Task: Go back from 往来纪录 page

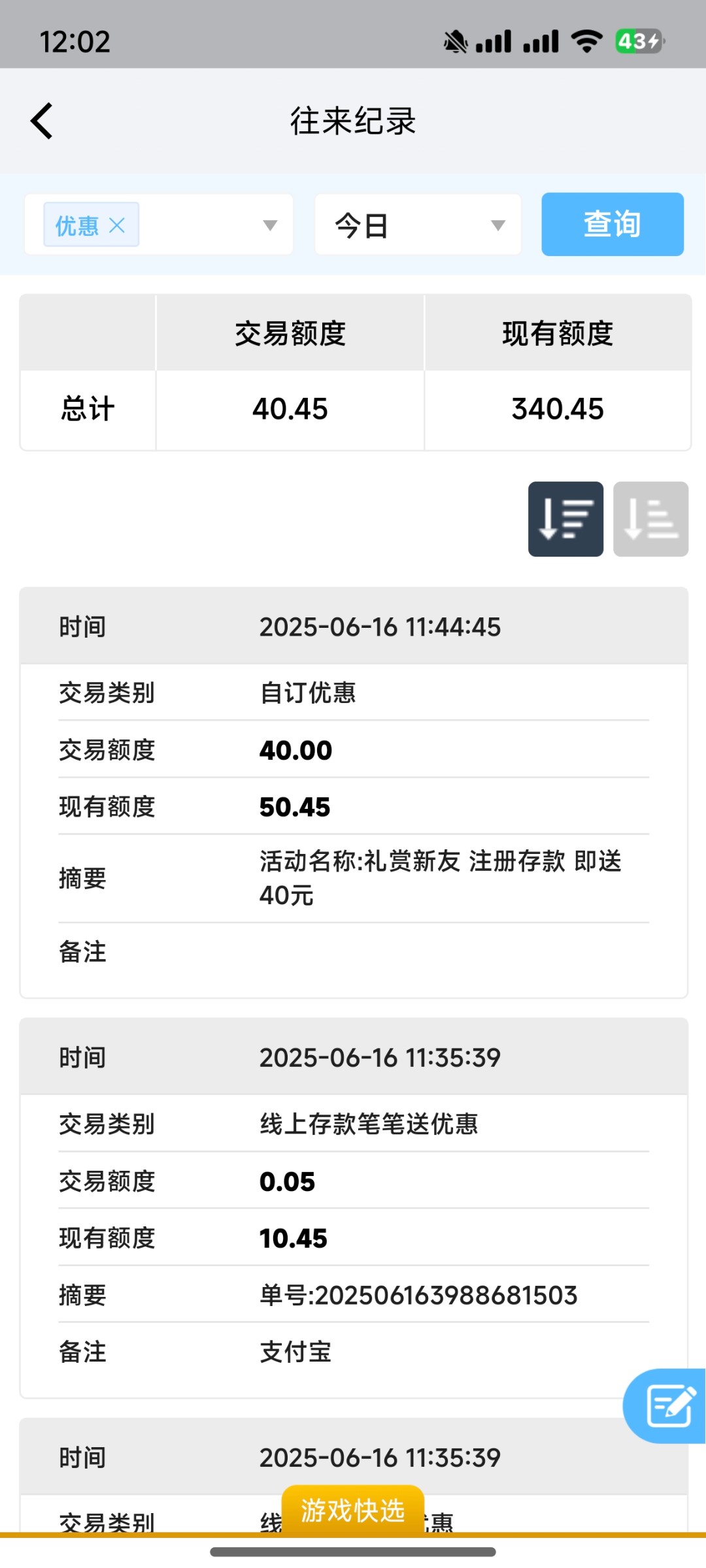Action: pos(42,122)
